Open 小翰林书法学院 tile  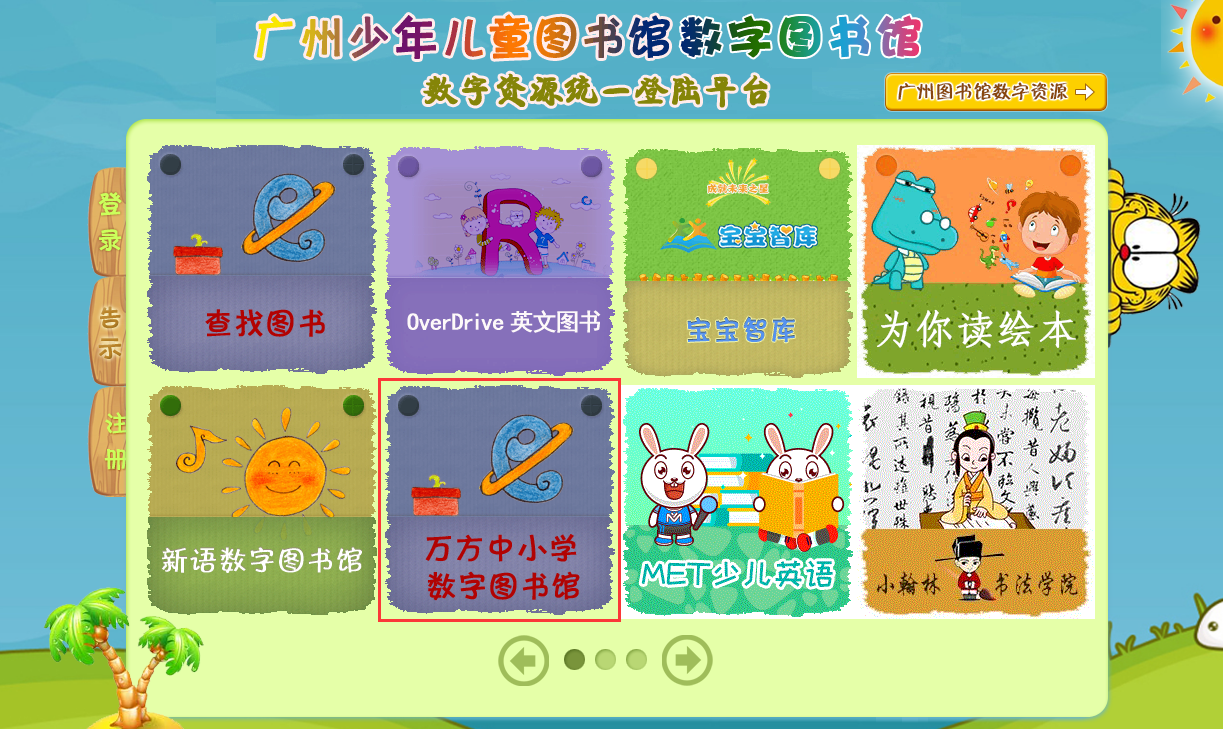coord(975,500)
